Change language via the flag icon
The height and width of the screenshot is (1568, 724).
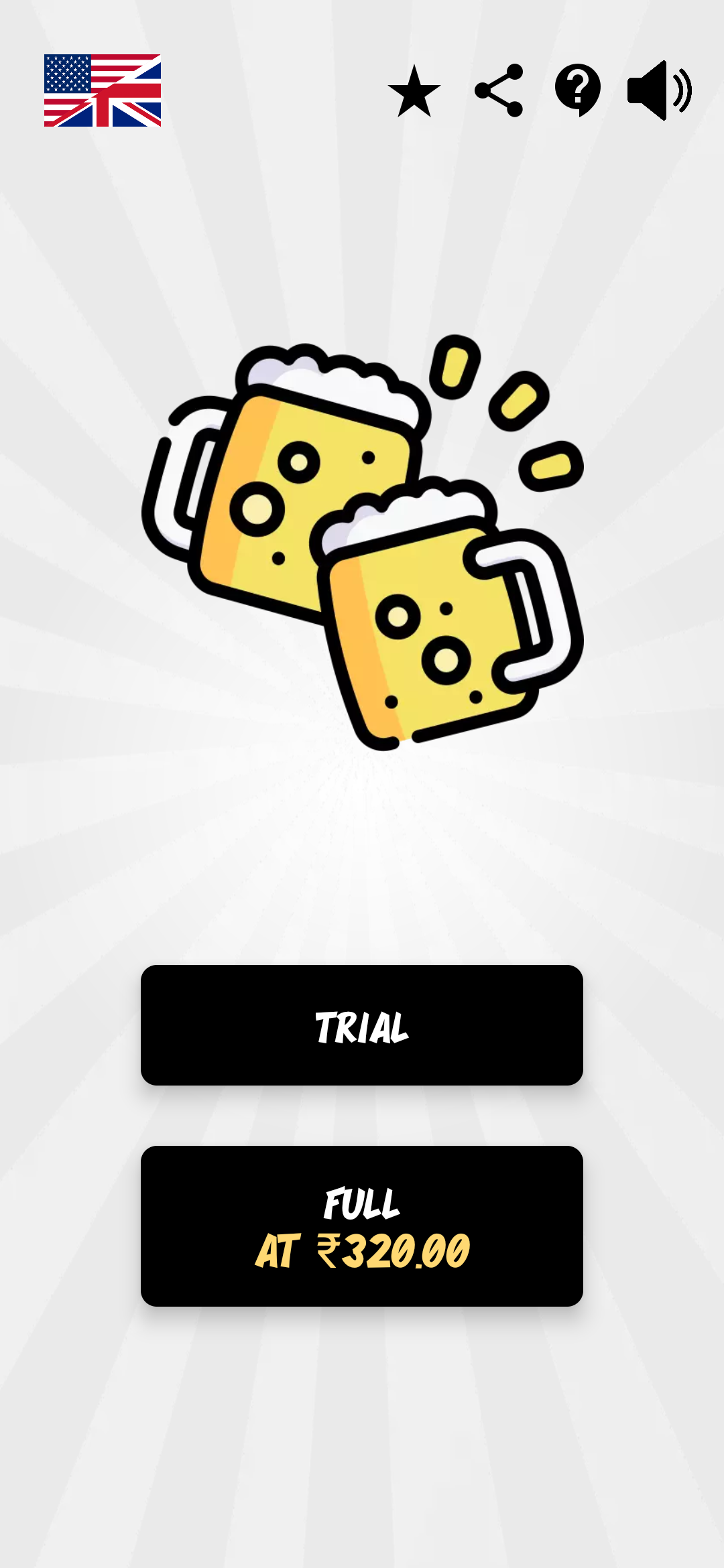tap(103, 90)
